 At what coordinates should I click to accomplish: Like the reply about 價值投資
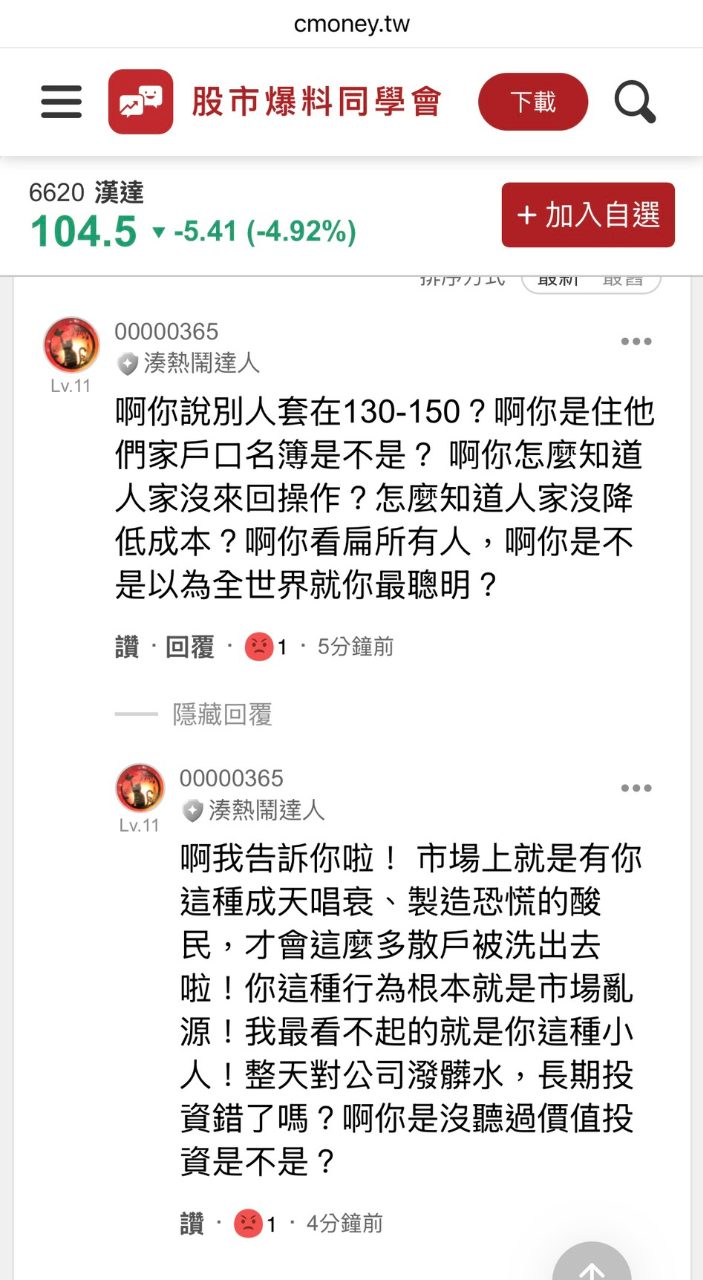click(192, 1223)
